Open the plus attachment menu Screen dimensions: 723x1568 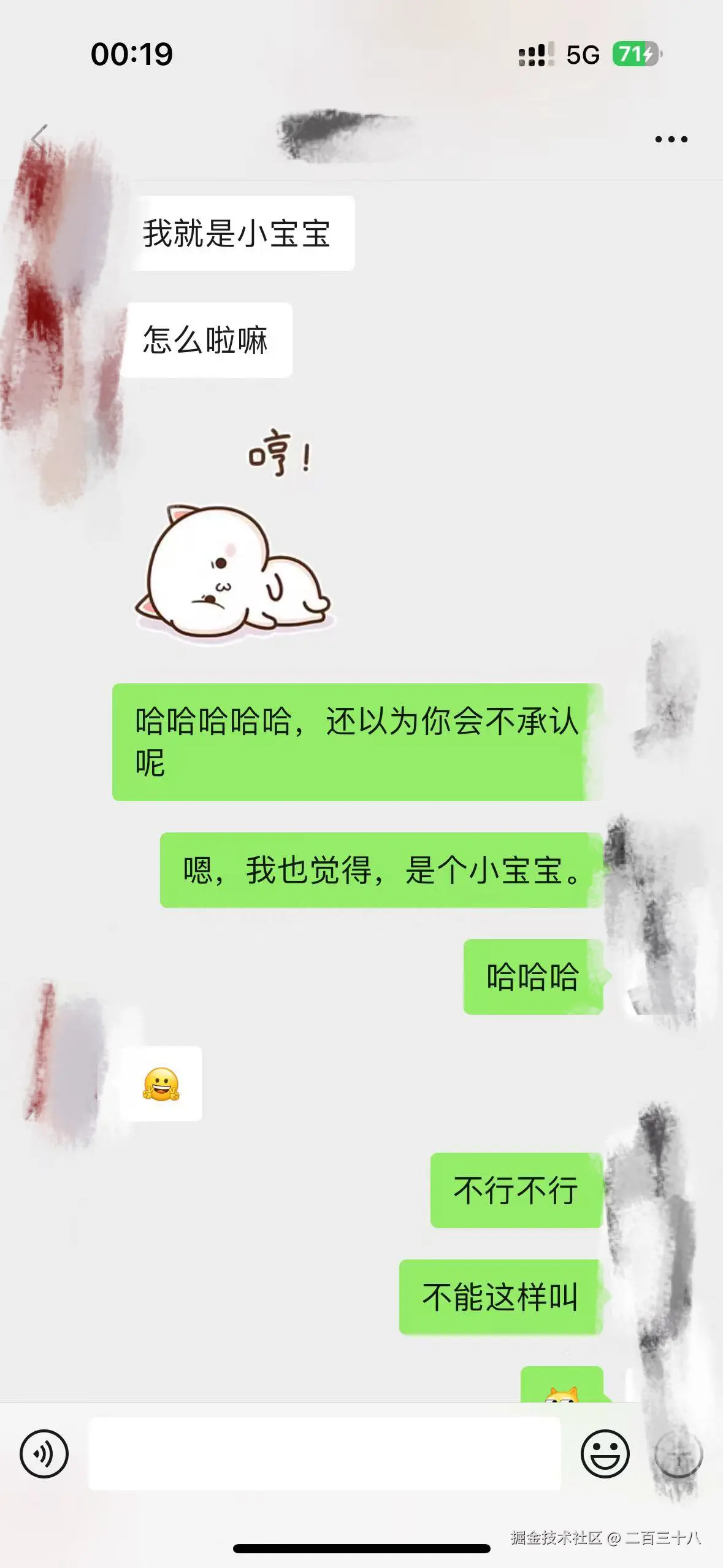[x=678, y=1454]
